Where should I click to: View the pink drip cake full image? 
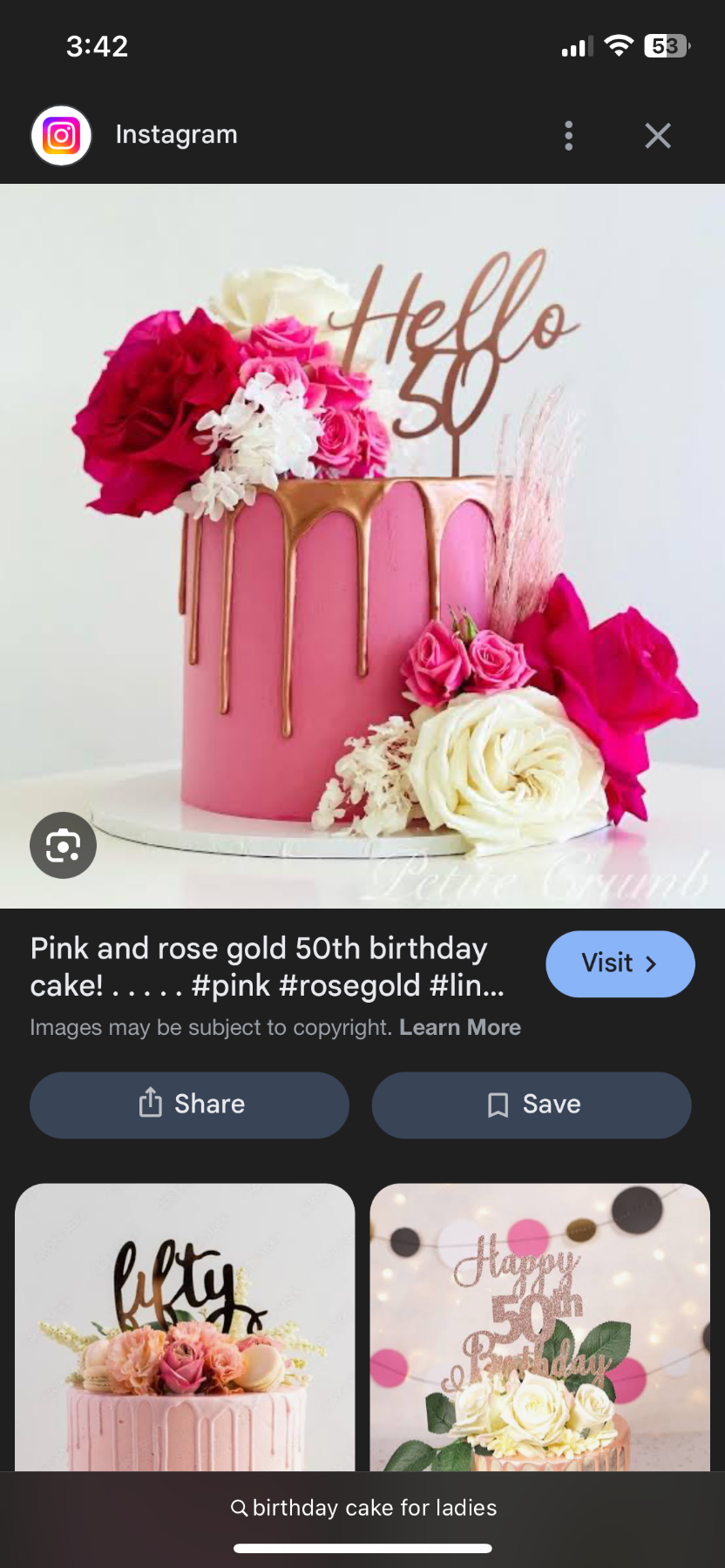click(362, 540)
